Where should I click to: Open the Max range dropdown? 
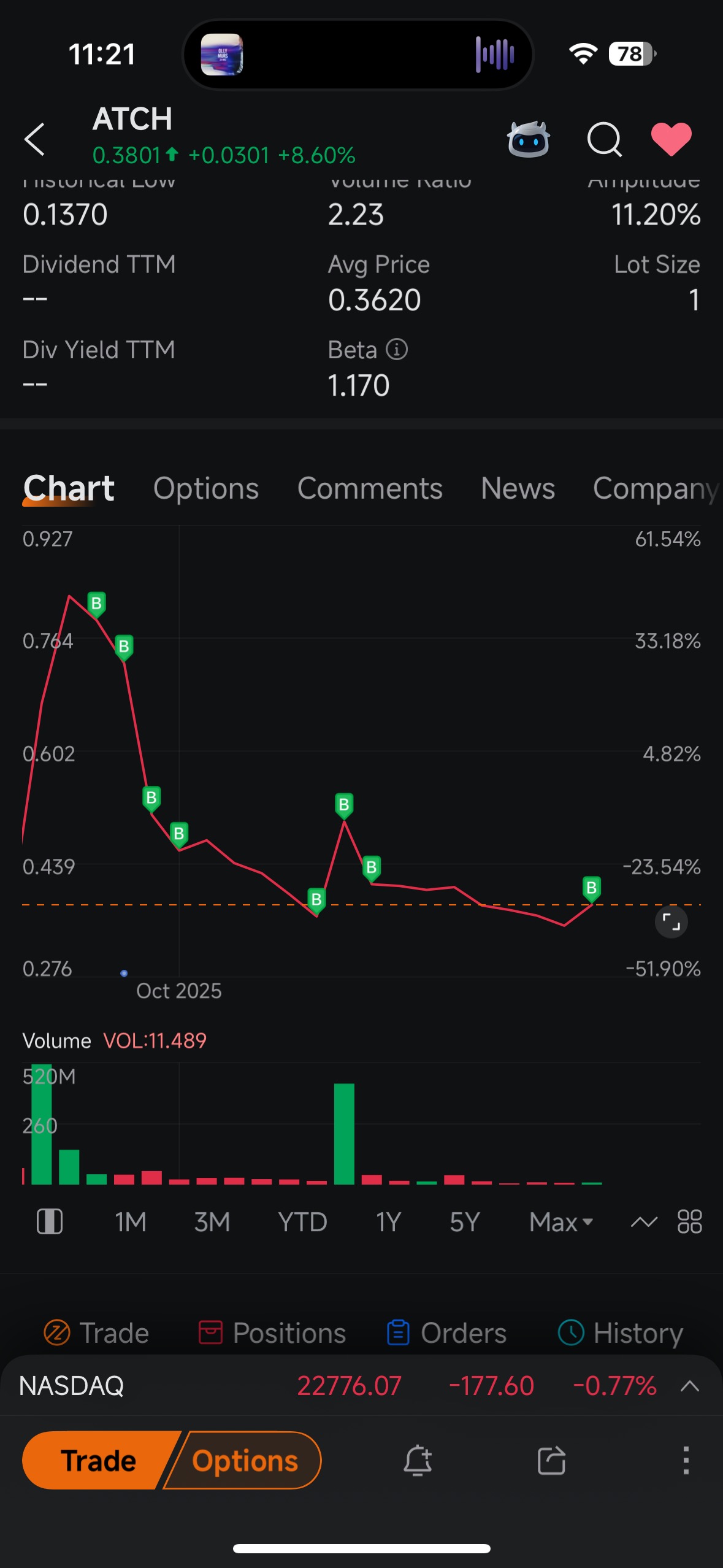click(x=561, y=1222)
